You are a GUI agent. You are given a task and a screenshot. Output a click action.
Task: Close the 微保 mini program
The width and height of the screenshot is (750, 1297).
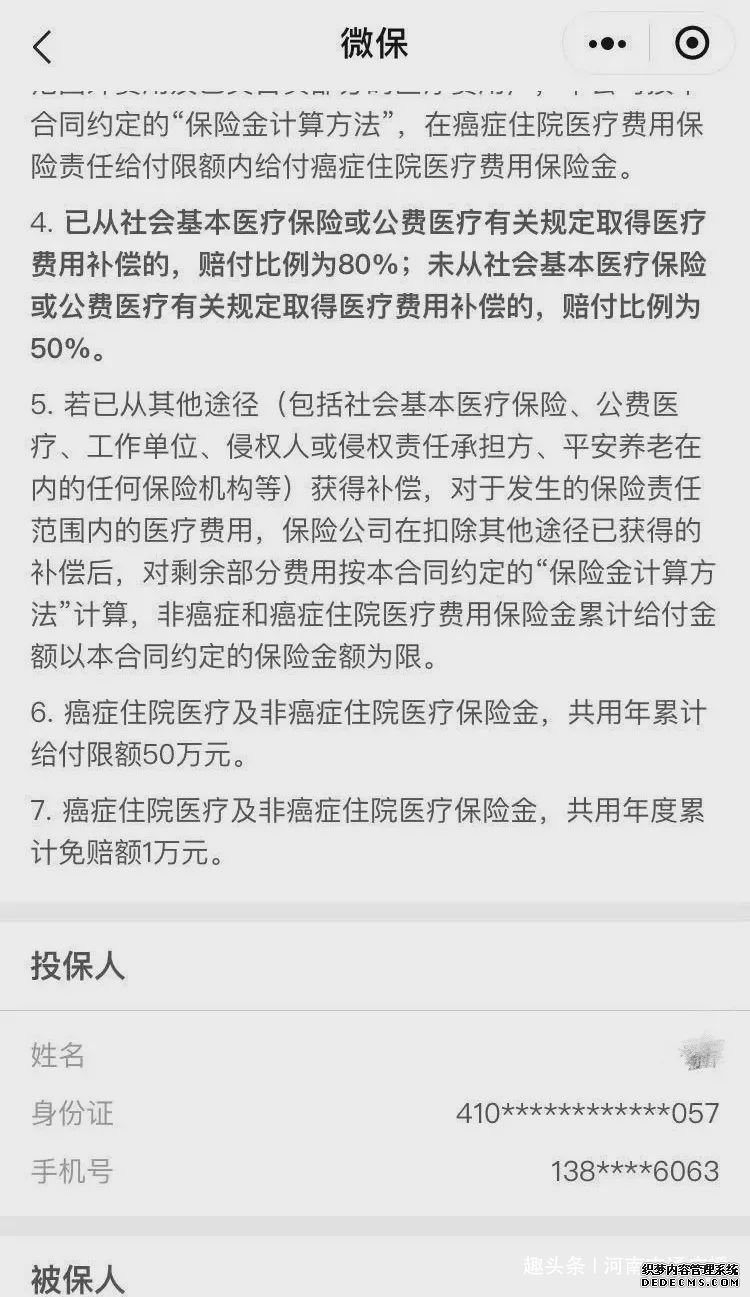(692, 44)
